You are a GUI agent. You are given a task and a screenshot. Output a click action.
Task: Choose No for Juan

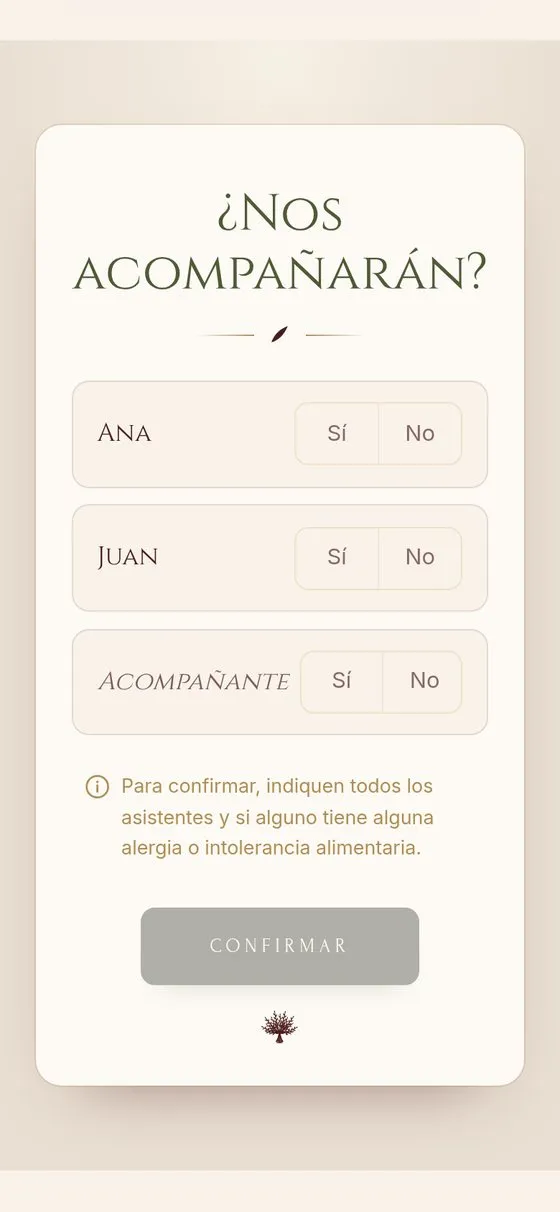pos(420,558)
